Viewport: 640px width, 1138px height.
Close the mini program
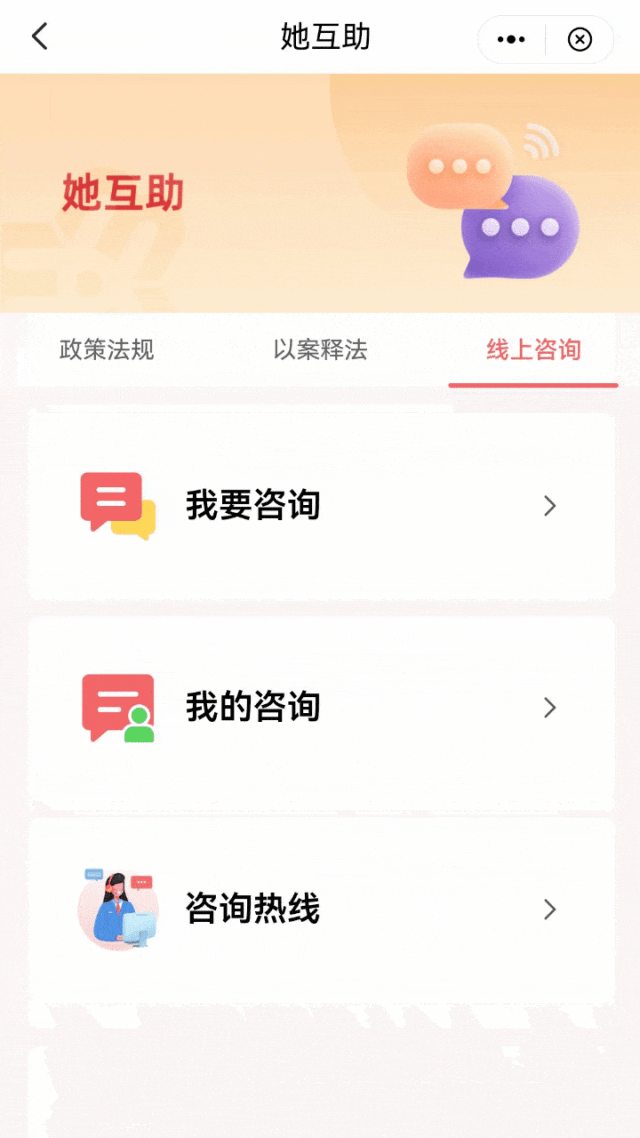coord(579,39)
